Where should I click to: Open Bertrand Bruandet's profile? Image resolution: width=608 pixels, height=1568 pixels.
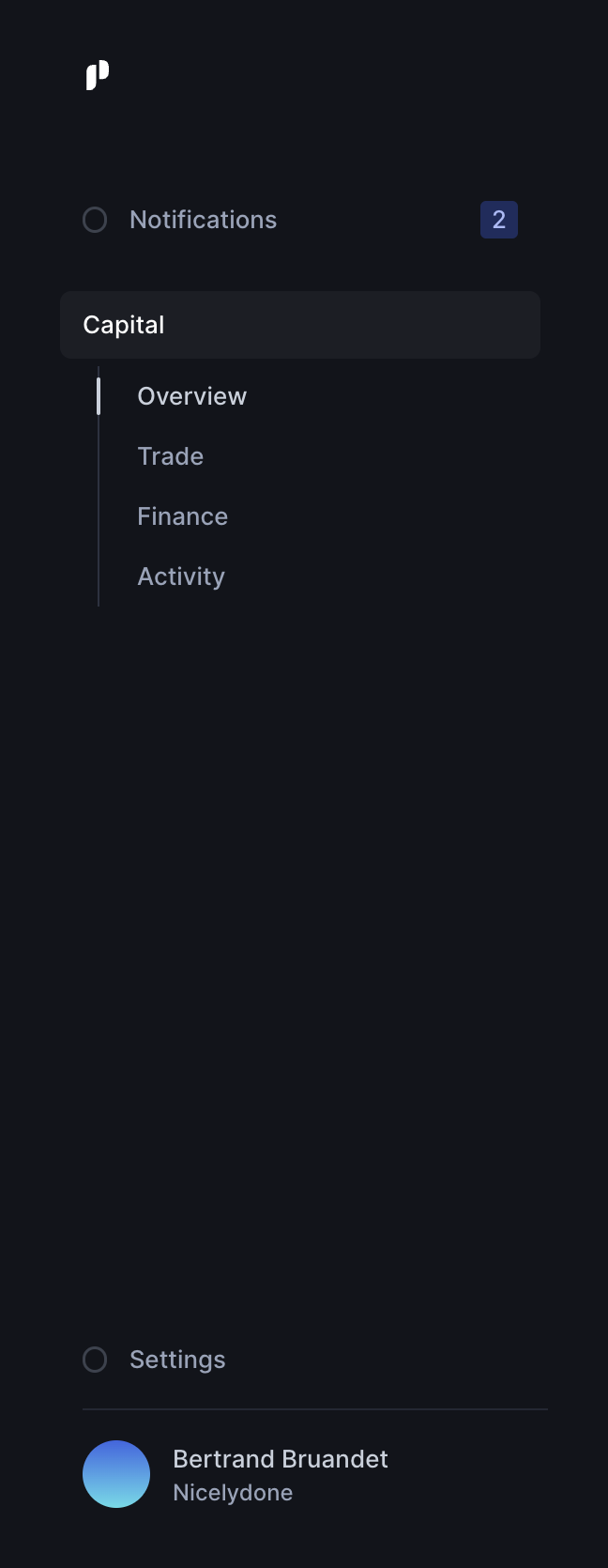click(280, 1473)
